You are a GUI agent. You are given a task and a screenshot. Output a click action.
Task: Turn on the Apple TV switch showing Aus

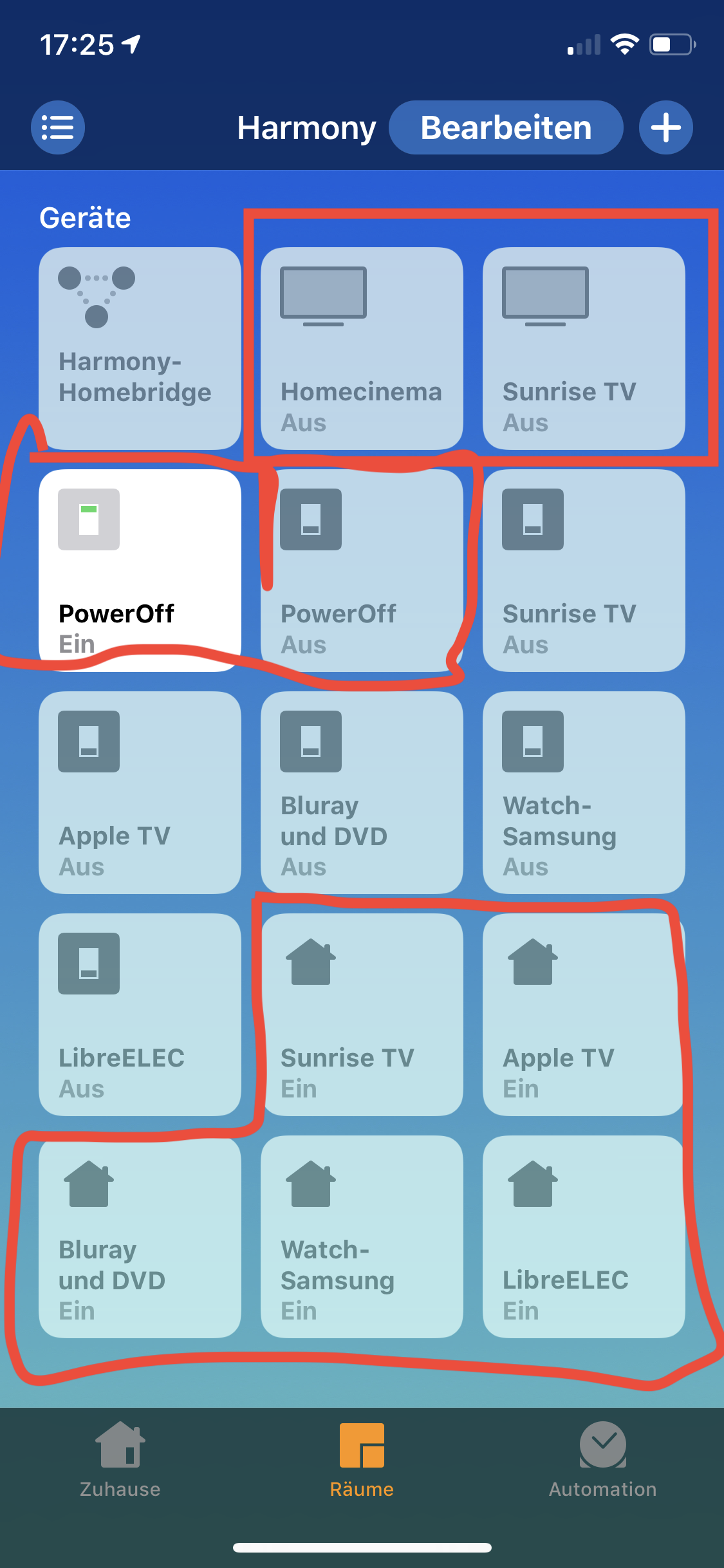tap(140, 792)
